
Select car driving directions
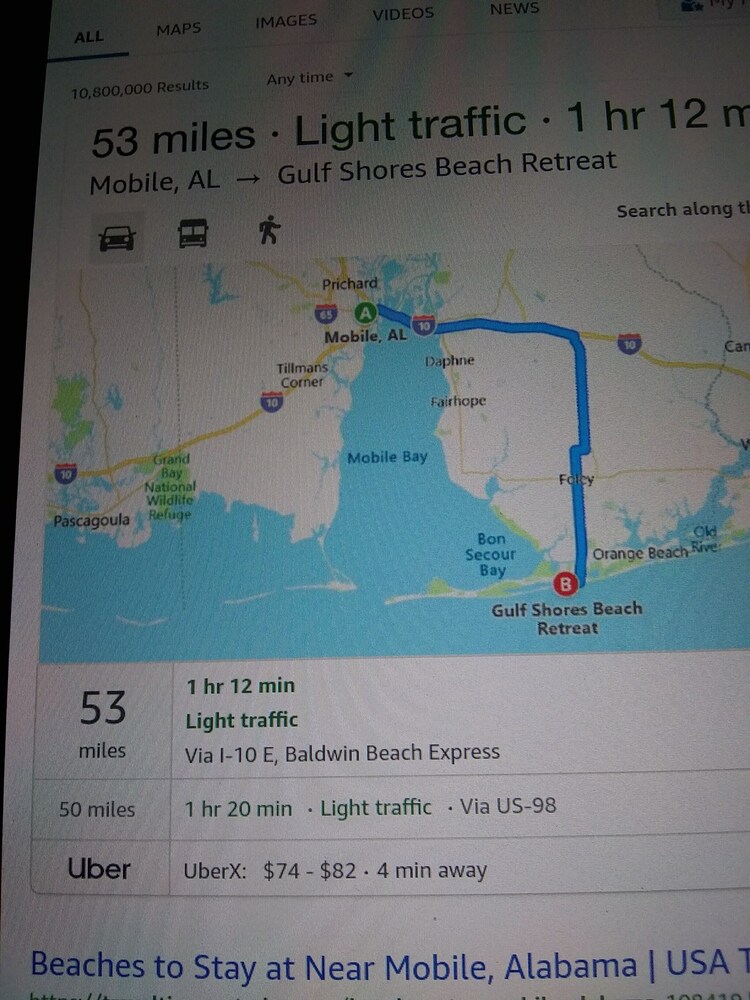117,237
